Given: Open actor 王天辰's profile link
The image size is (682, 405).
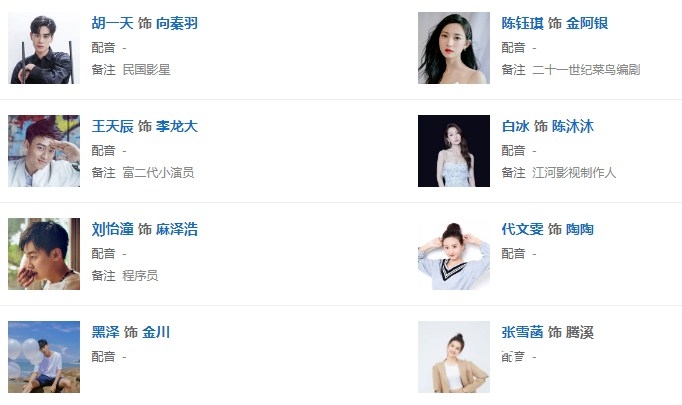Looking at the screenshot, I should click(112, 127).
